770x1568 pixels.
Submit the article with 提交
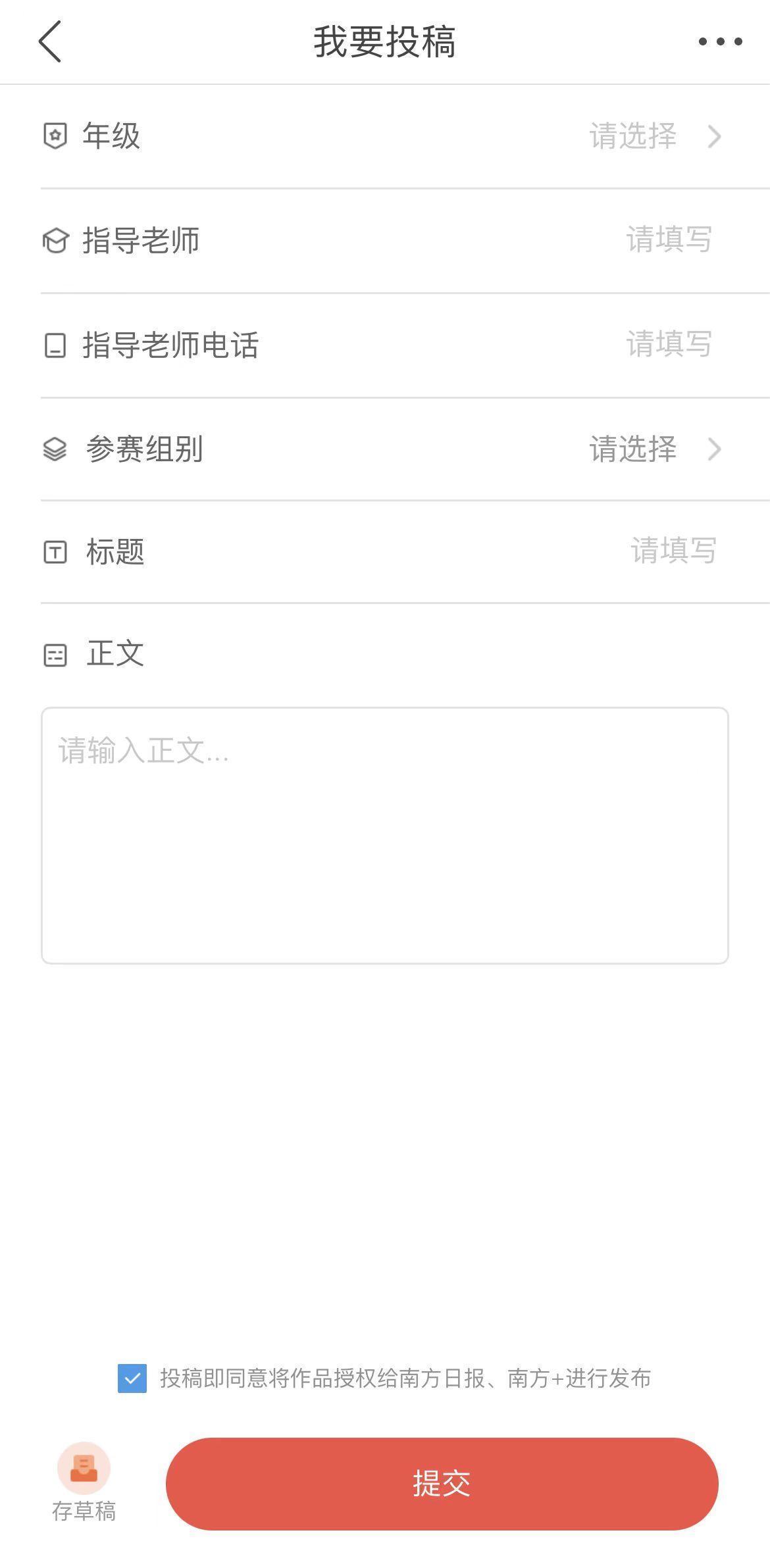pyautogui.click(x=442, y=1483)
